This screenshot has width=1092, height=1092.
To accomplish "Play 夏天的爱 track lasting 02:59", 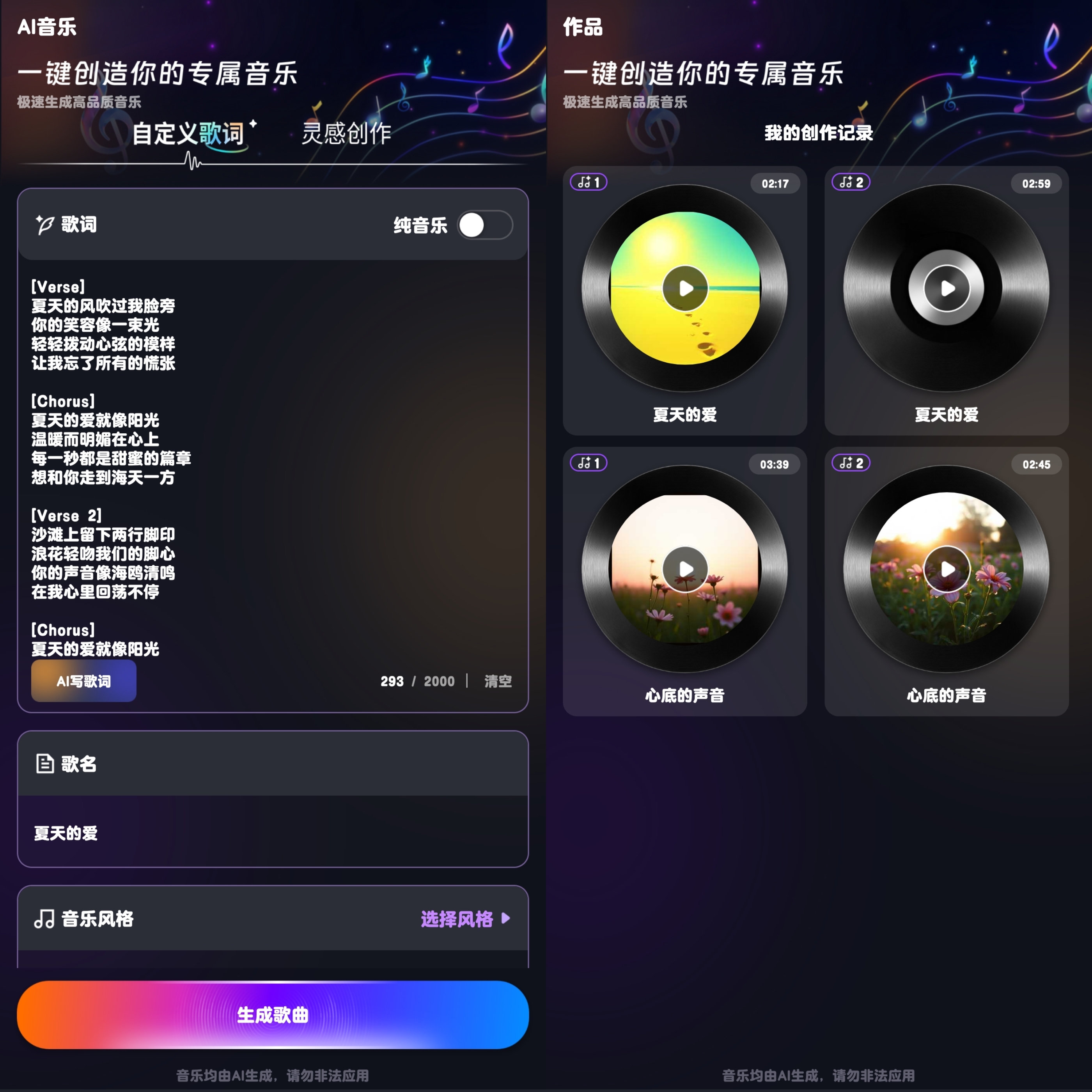I will [947, 289].
